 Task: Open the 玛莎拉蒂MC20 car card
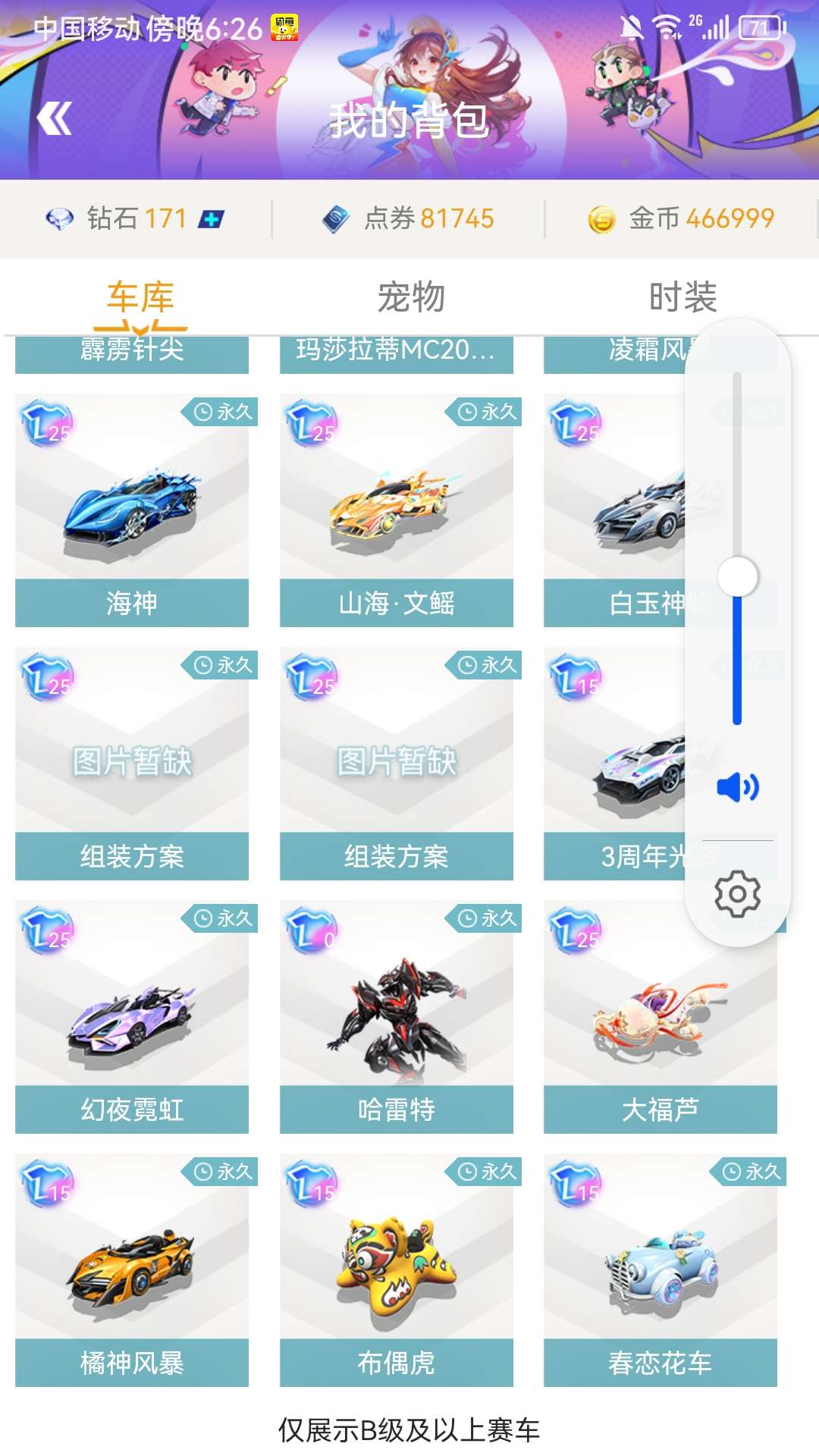tap(397, 354)
